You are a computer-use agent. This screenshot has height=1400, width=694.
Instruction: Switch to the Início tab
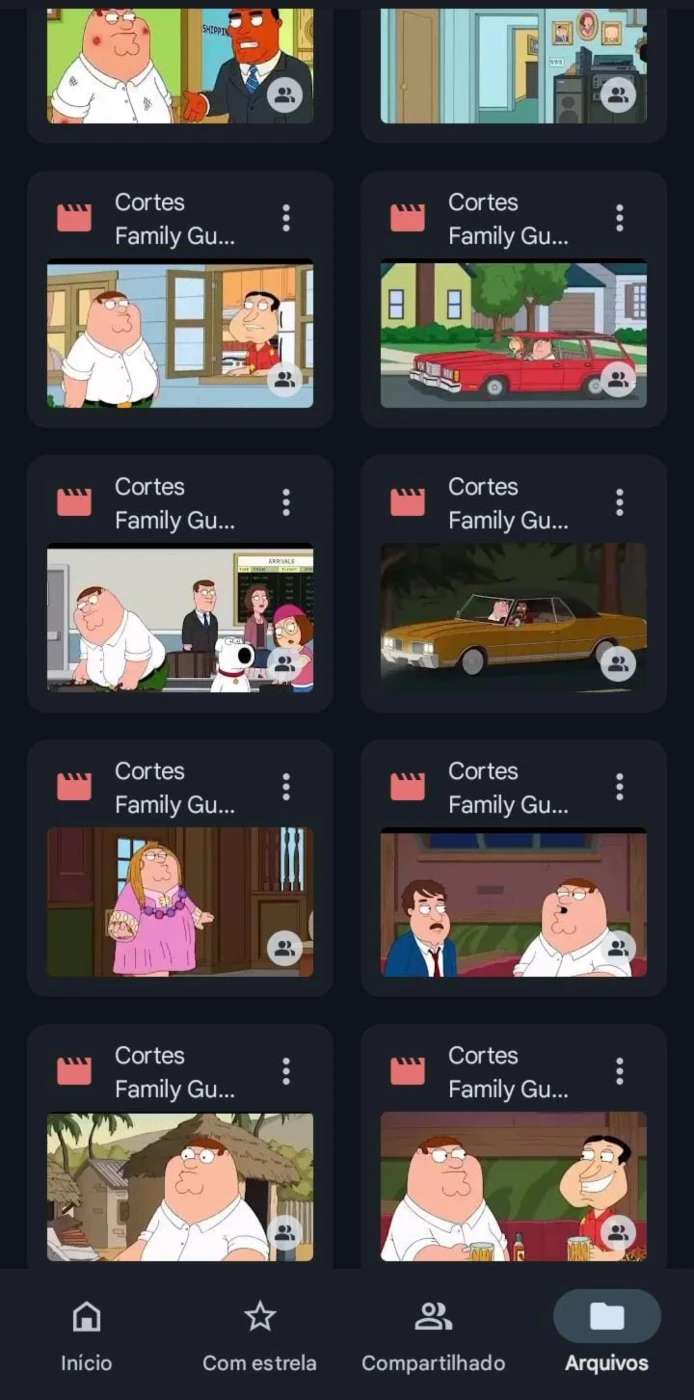coord(86,1335)
